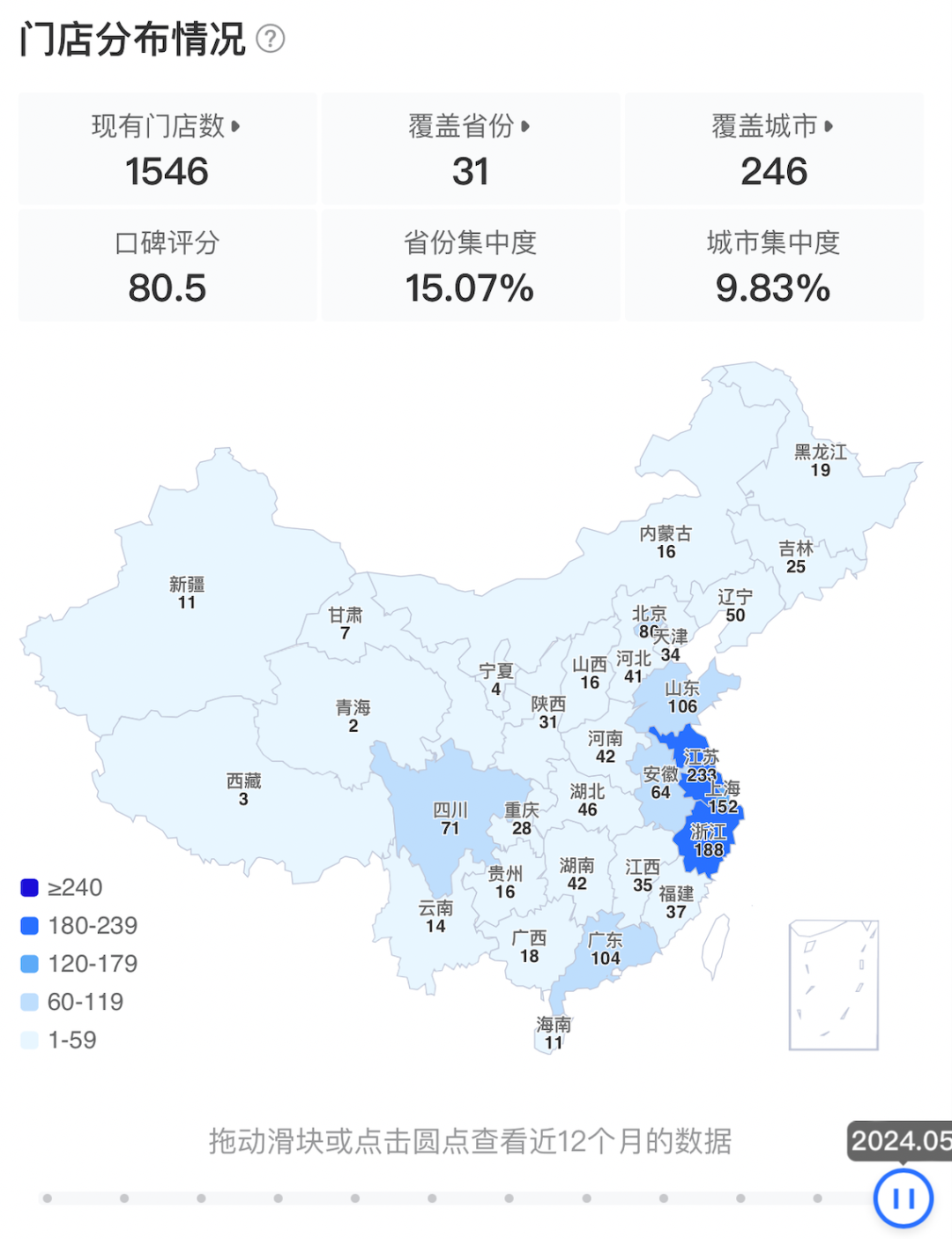Expand the 覆盖城市 breakdown
This screenshot has height=1239, width=952.
point(773,149)
